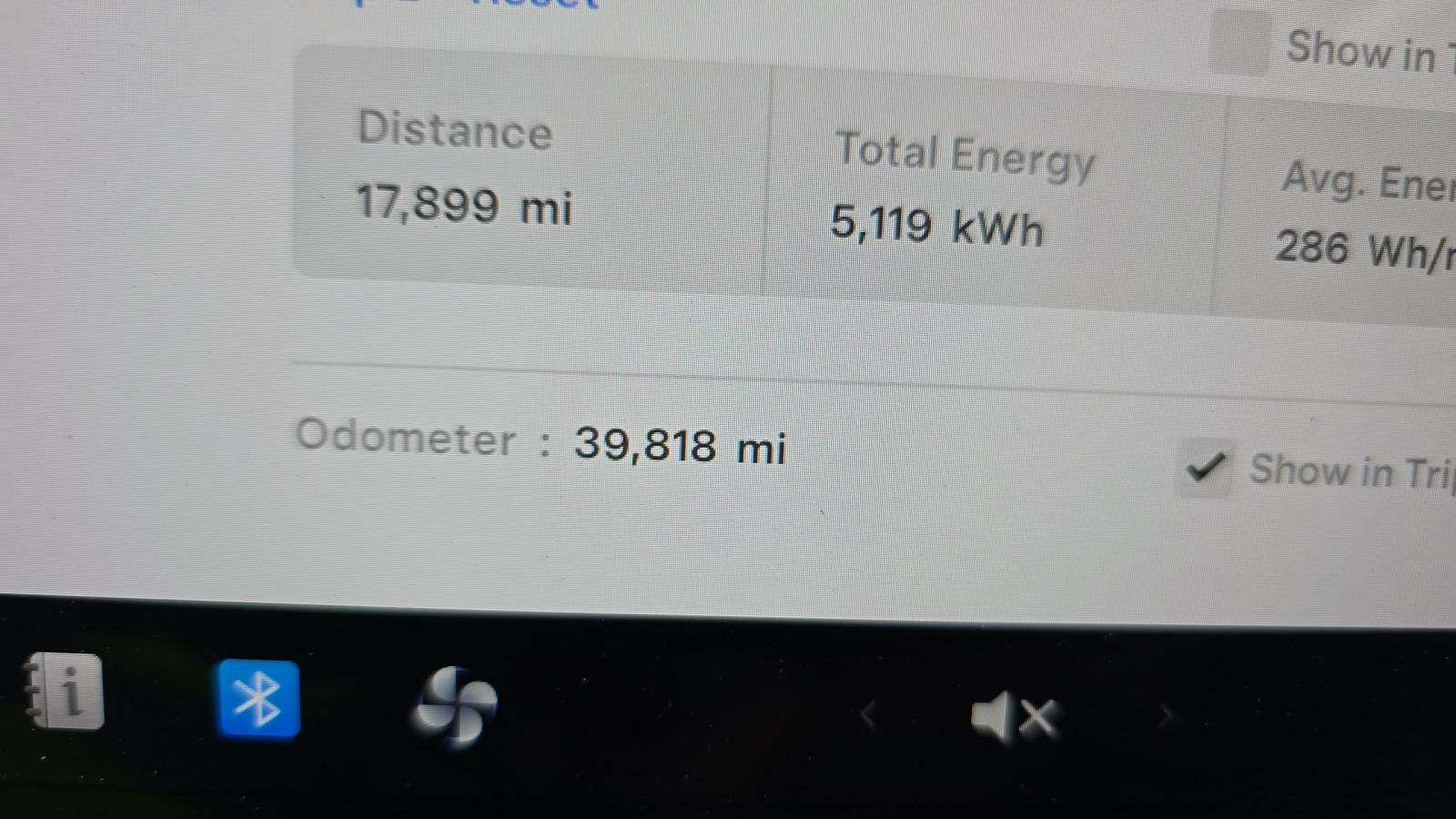Open the Bluetooth settings
1456x819 pixels.
point(258,699)
